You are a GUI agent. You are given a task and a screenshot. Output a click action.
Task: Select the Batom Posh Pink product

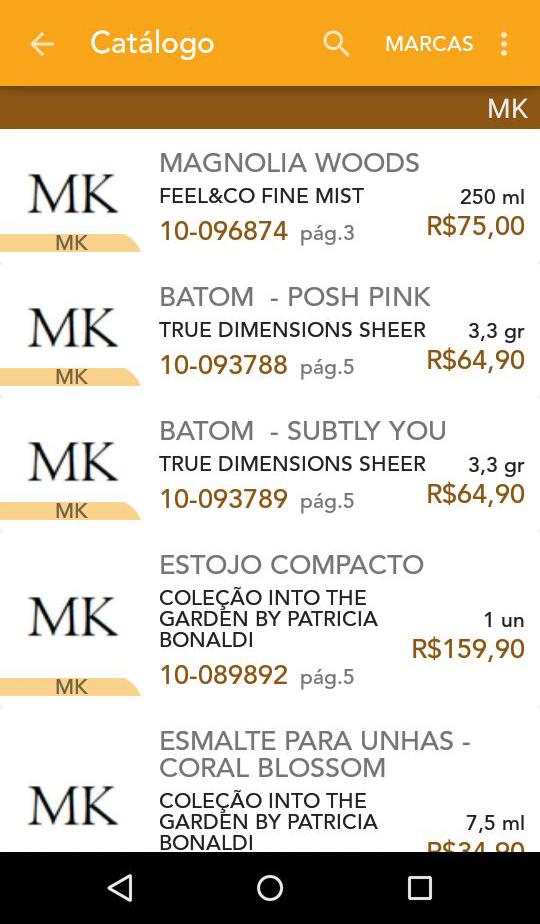pyautogui.click(x=270, y=330)
